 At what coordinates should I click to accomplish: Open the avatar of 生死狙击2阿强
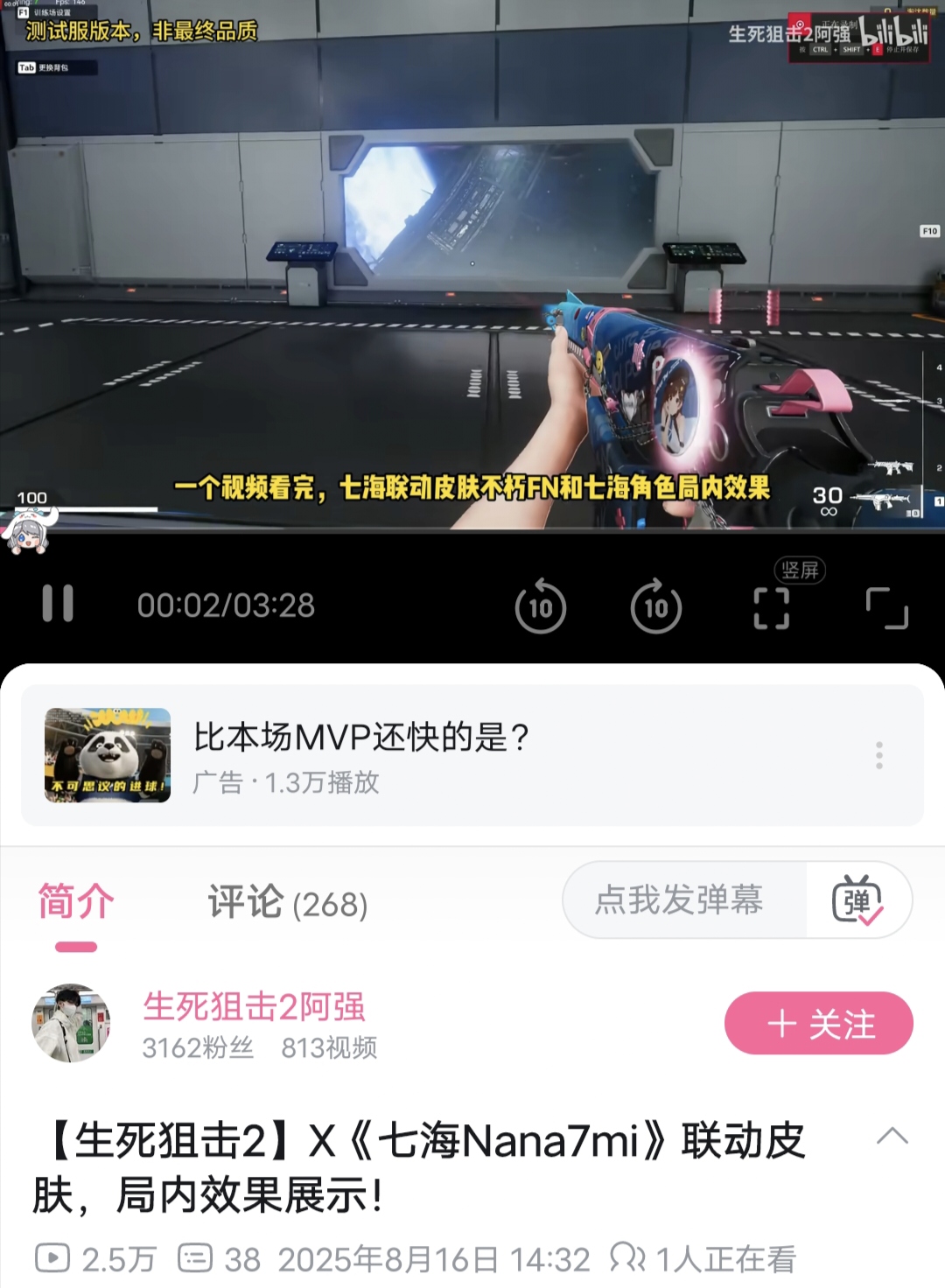pos(71,1023)
